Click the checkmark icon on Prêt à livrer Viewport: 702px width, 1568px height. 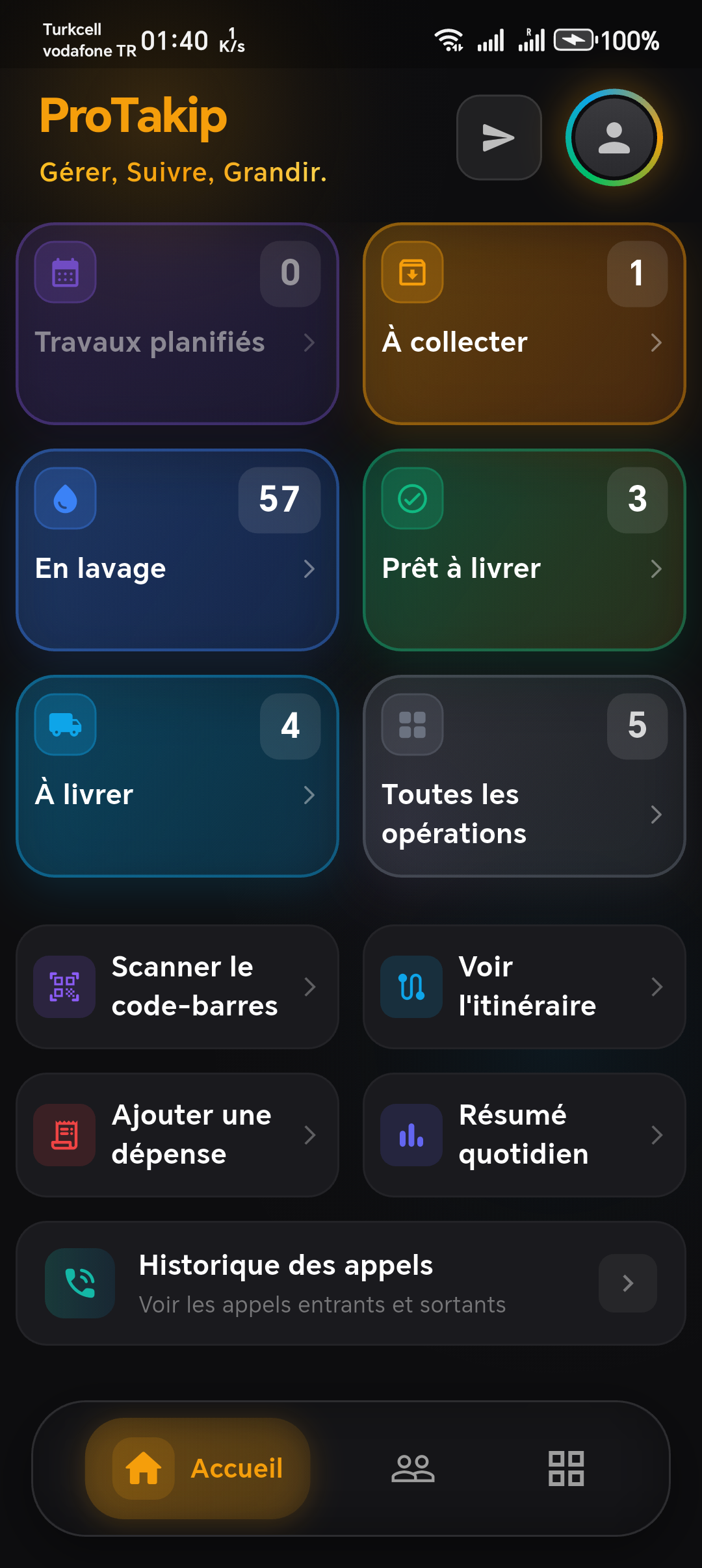point(411,499)
